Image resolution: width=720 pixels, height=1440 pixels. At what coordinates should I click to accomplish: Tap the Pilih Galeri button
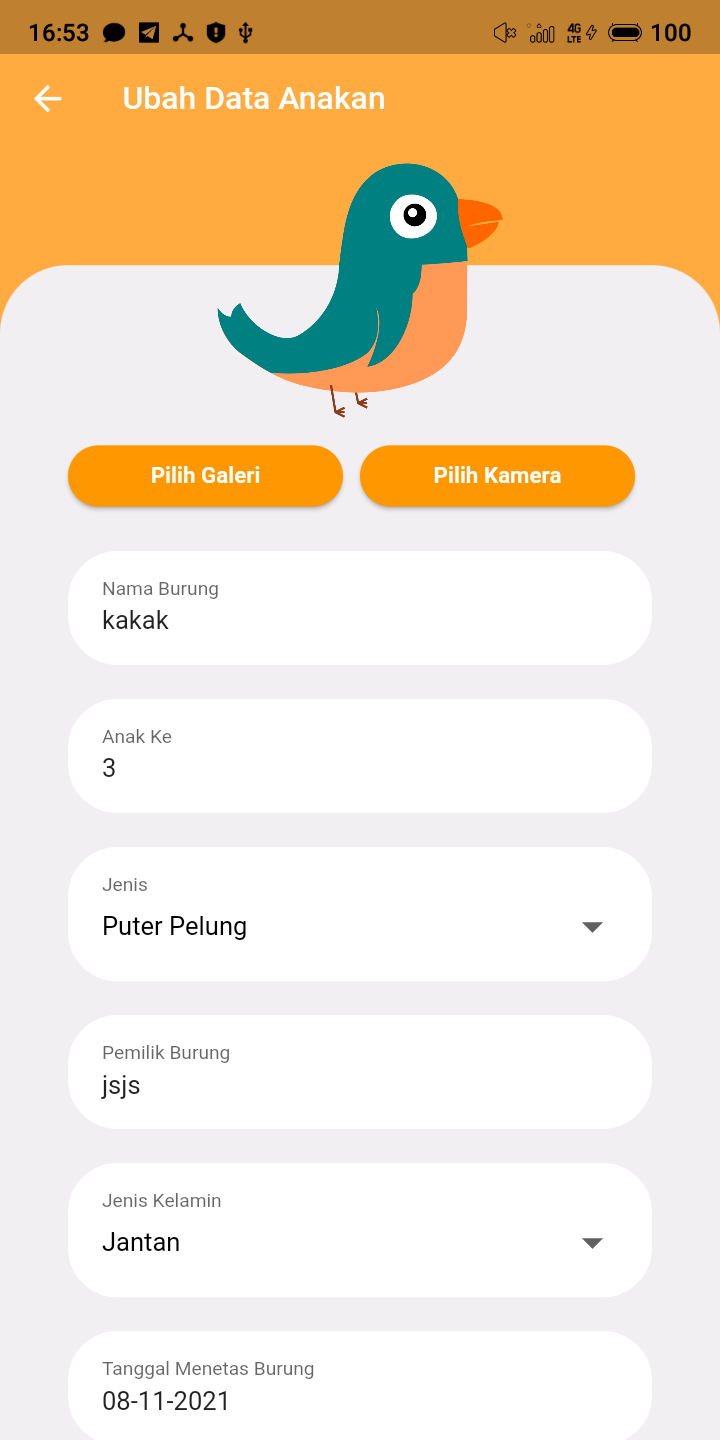[205, 476]
